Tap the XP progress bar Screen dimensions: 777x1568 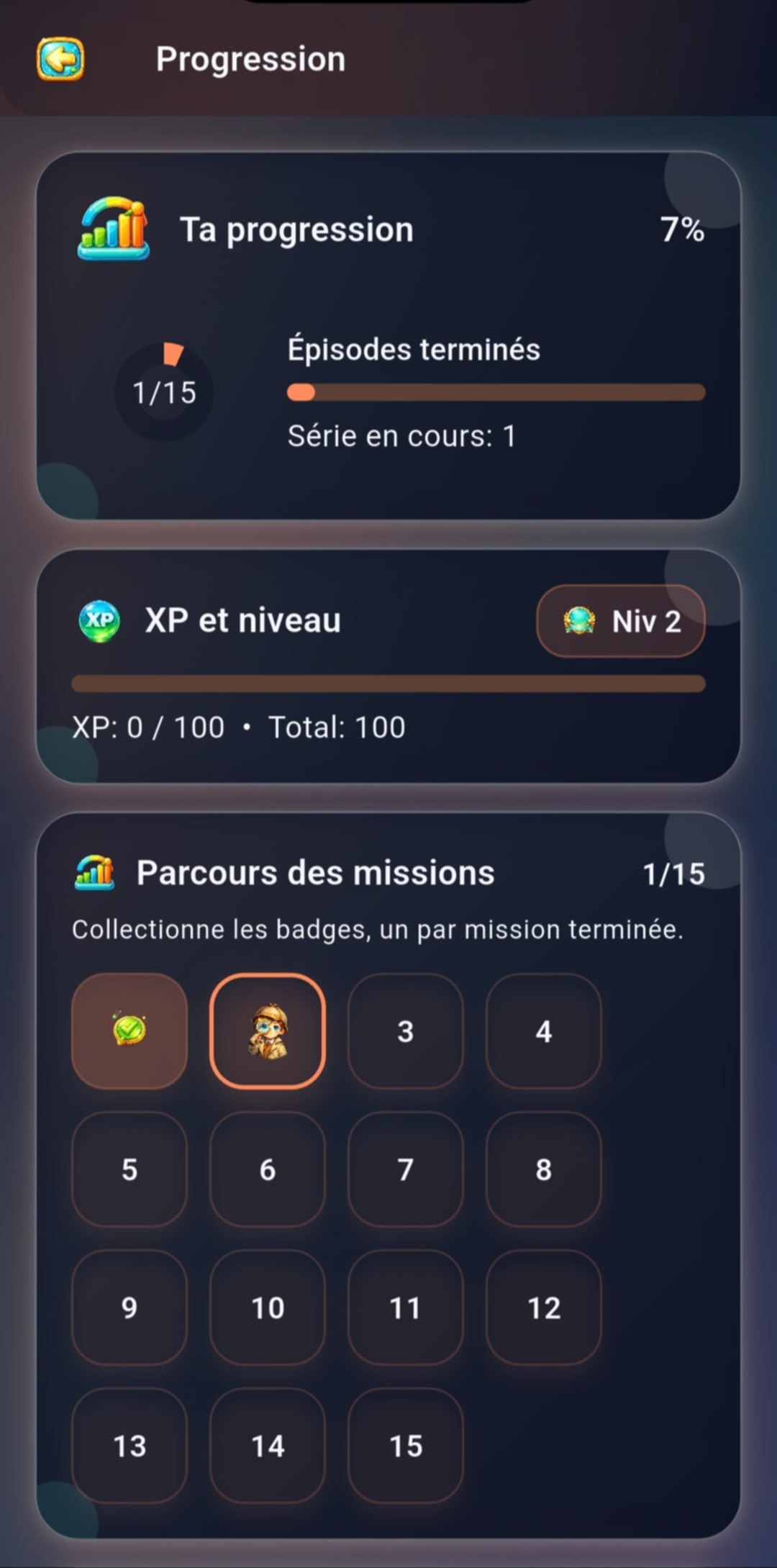coord(388,684)
